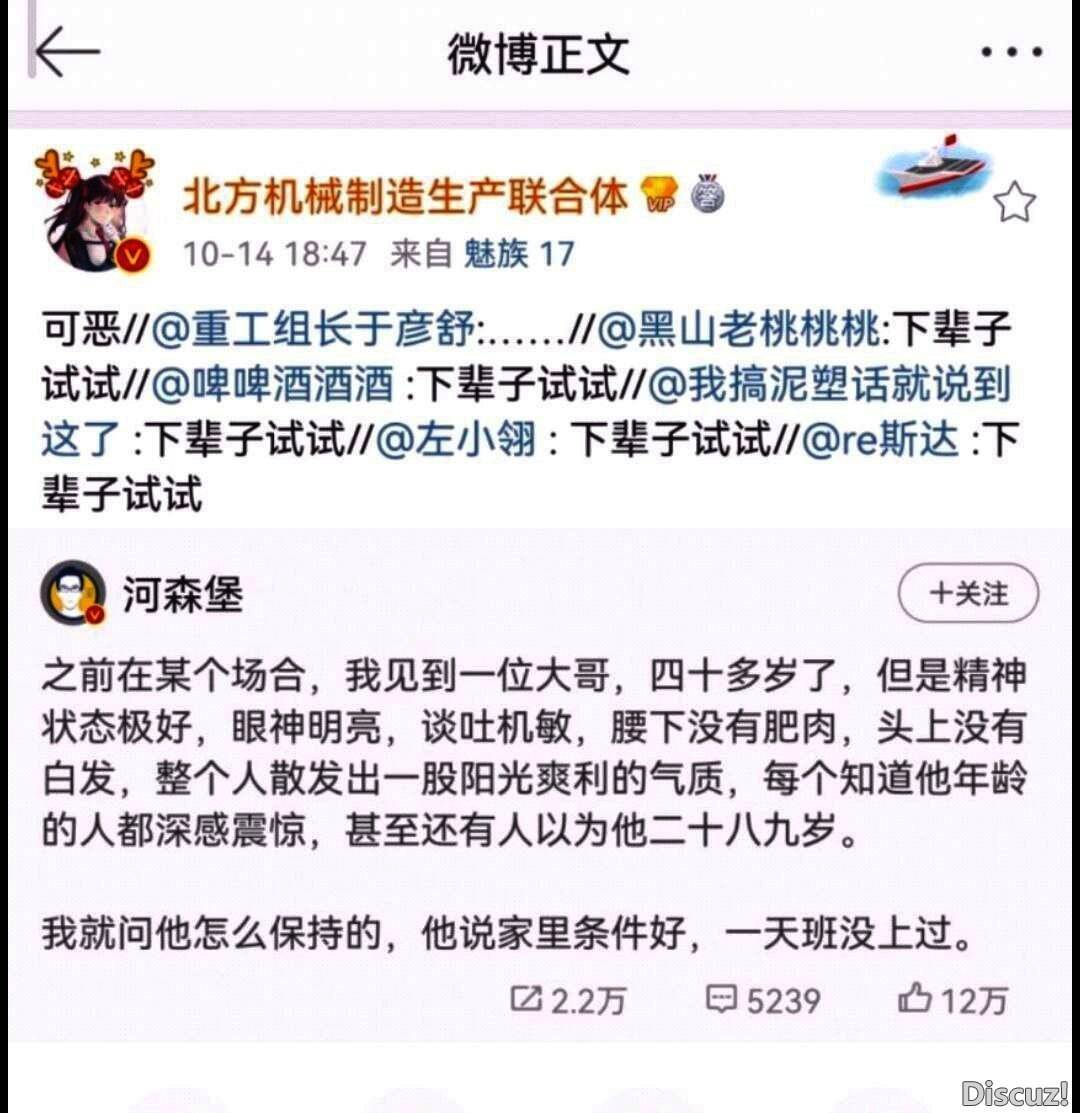Repost the original post showing 2.2万
This screenshot has width=1080, height=1113.
coord(568,1000)
